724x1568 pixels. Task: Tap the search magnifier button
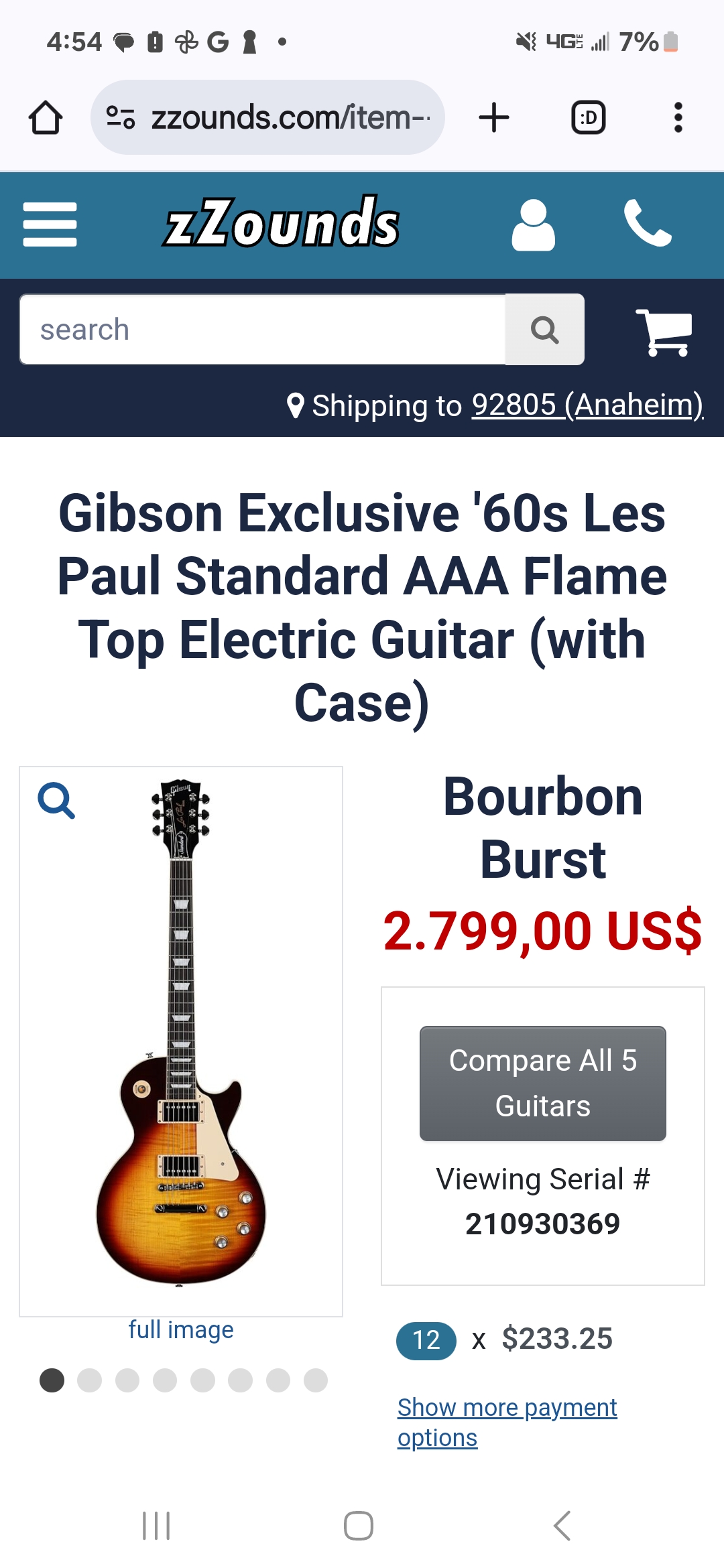544,330
